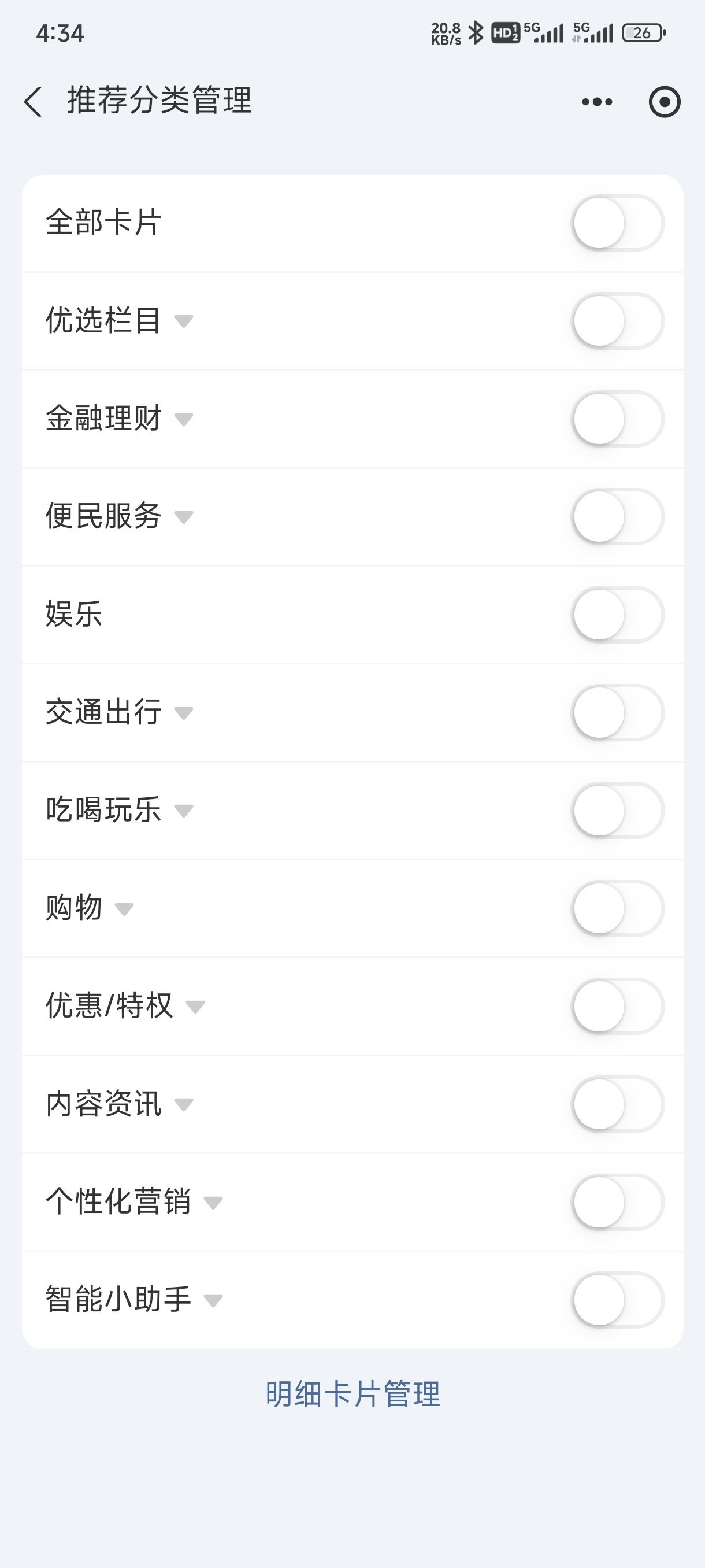This screenshot has width=705, height=1568.
Task: Turn on the 优惠/特权 switch
Action: [x=617, y=1006]
